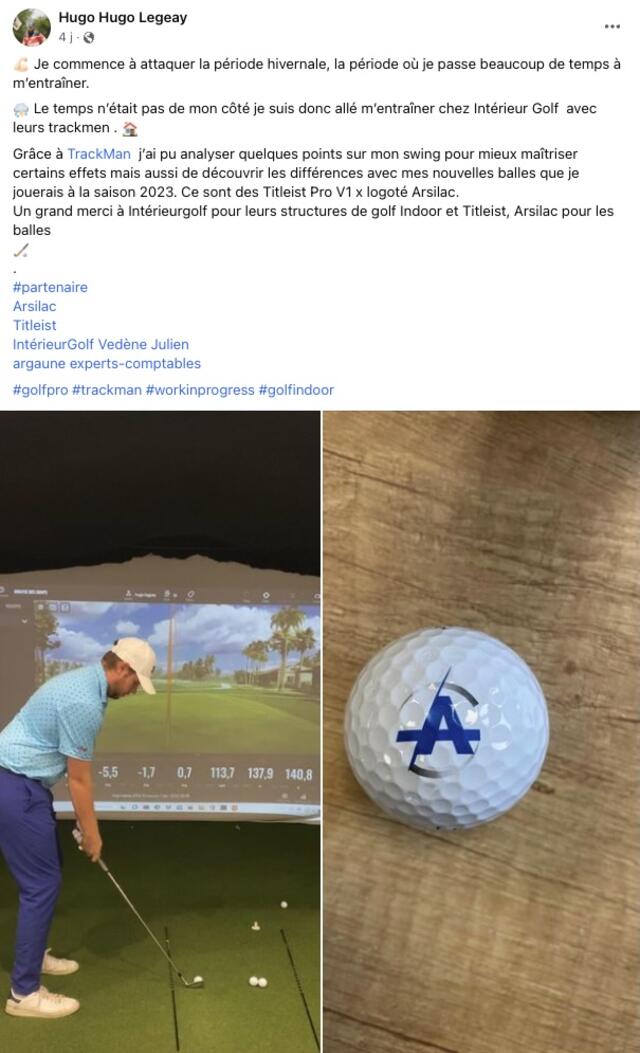The image size is (640, 1053).
Task: Open the post's three-dot options menu
Action: click(612, 26)
